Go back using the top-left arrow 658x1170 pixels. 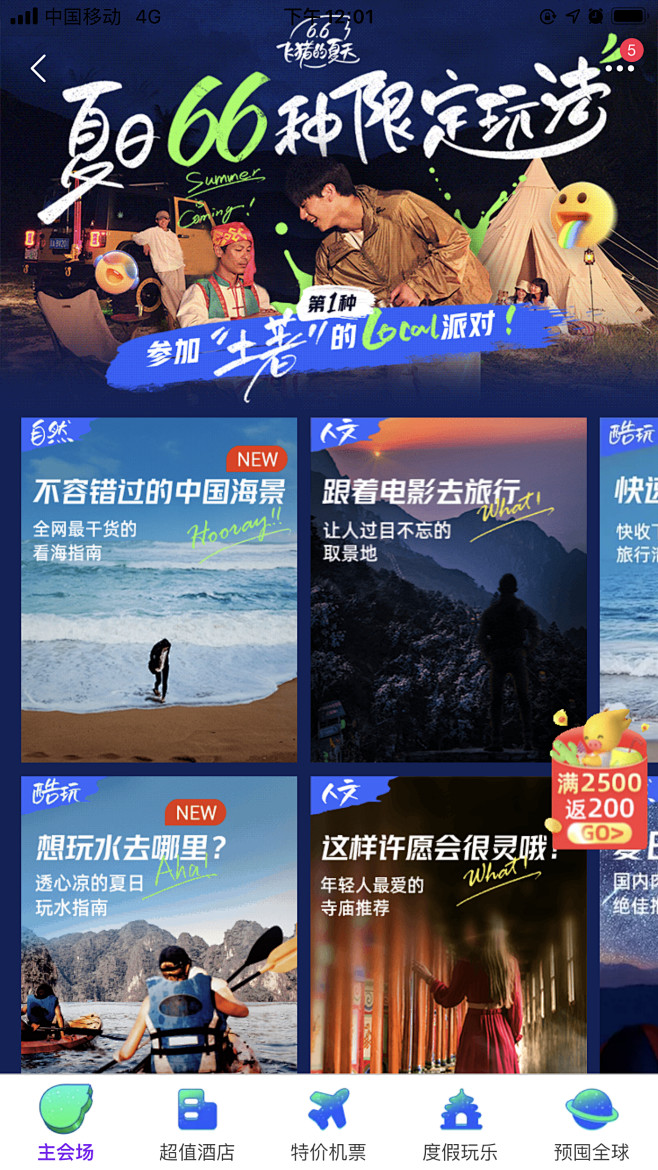38,68
